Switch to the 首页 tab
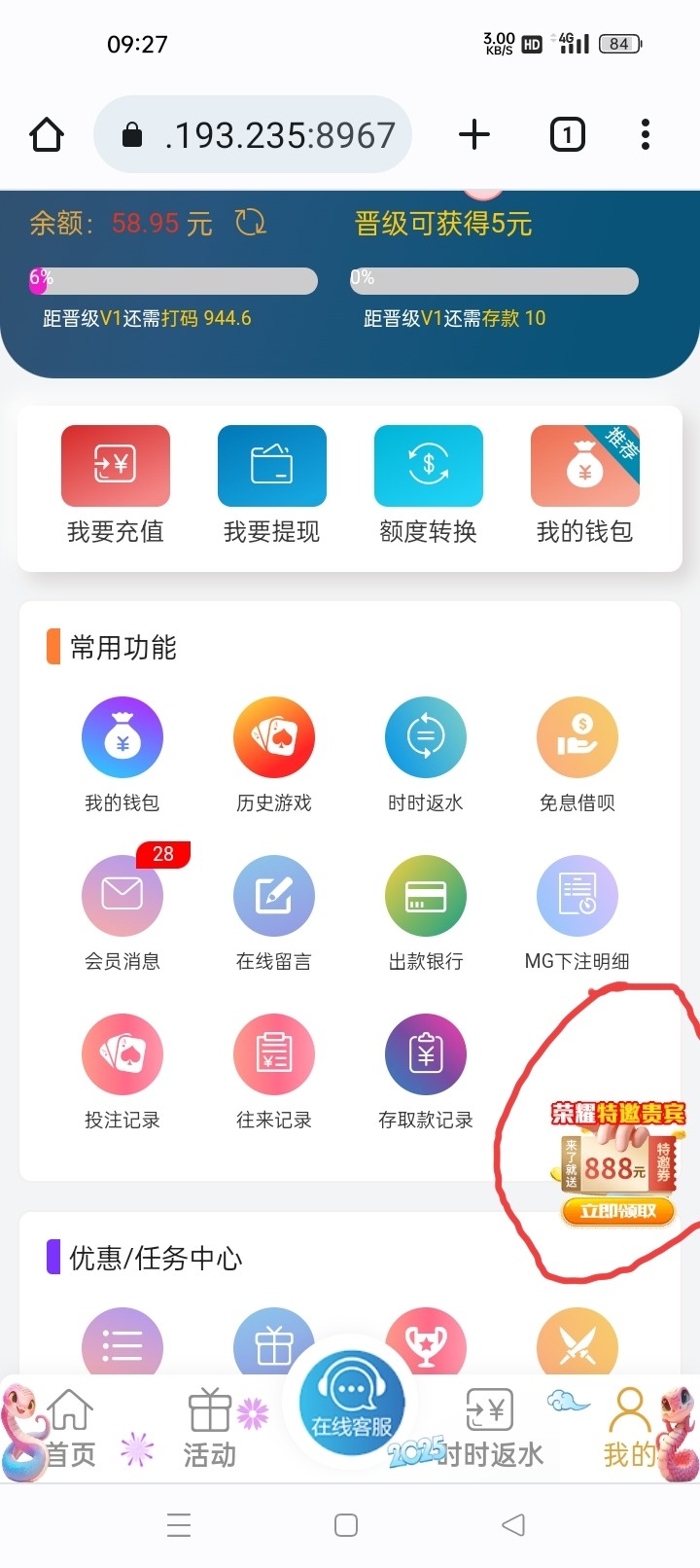700x1568 pixels. coord(70,1428)
